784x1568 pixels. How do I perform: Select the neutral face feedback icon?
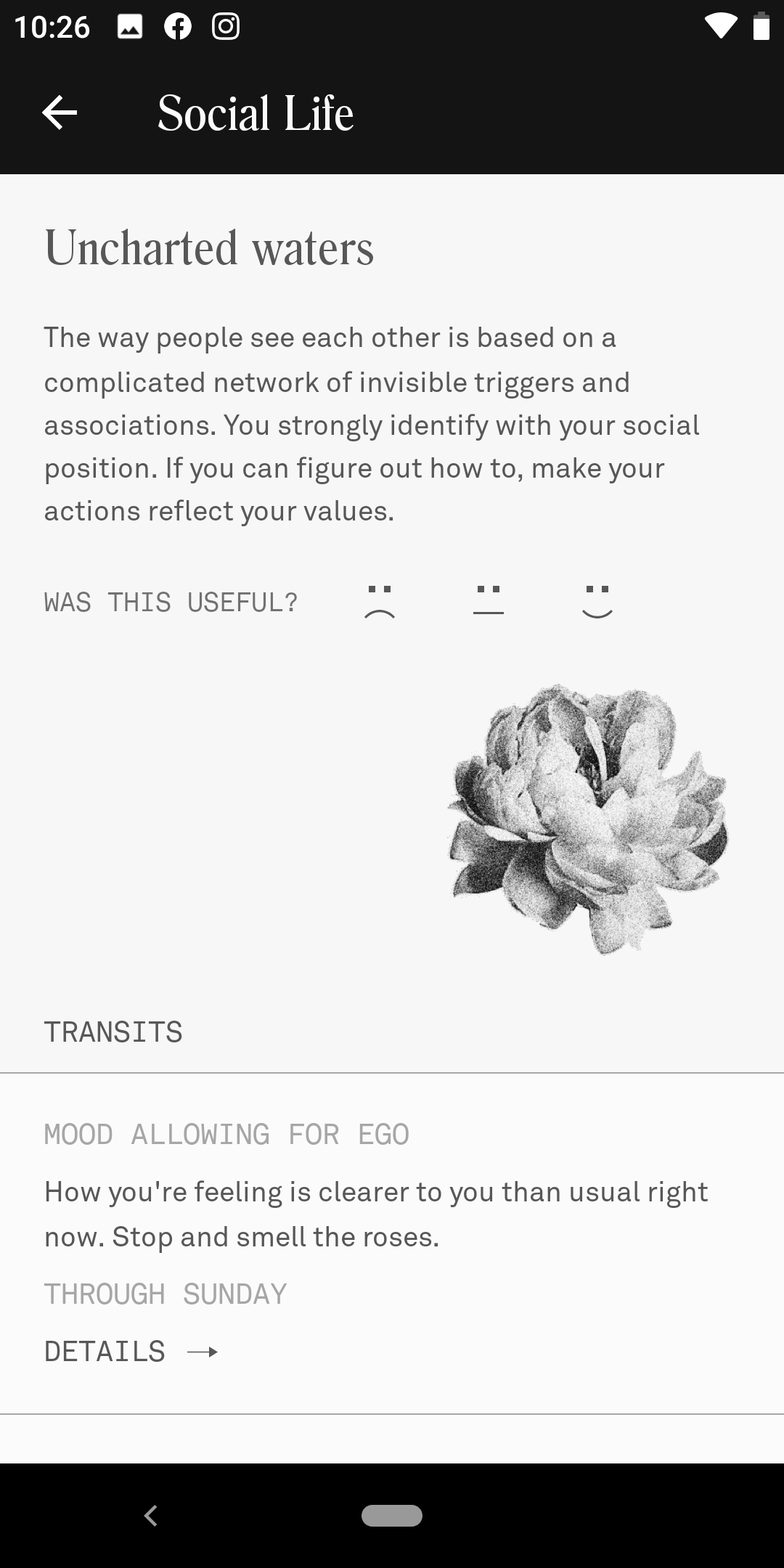pos(489,601)
